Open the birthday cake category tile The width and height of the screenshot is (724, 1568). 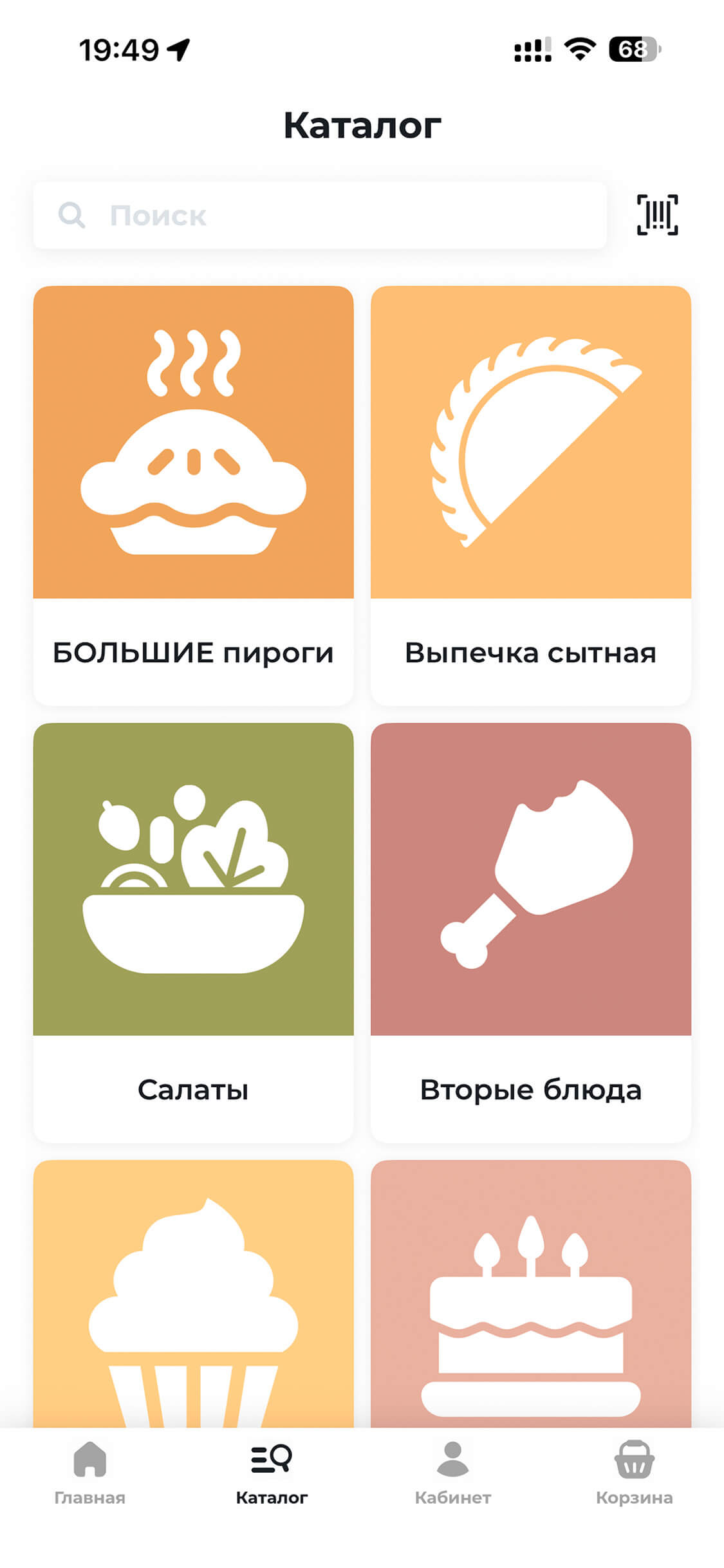tap(531, 1294)
